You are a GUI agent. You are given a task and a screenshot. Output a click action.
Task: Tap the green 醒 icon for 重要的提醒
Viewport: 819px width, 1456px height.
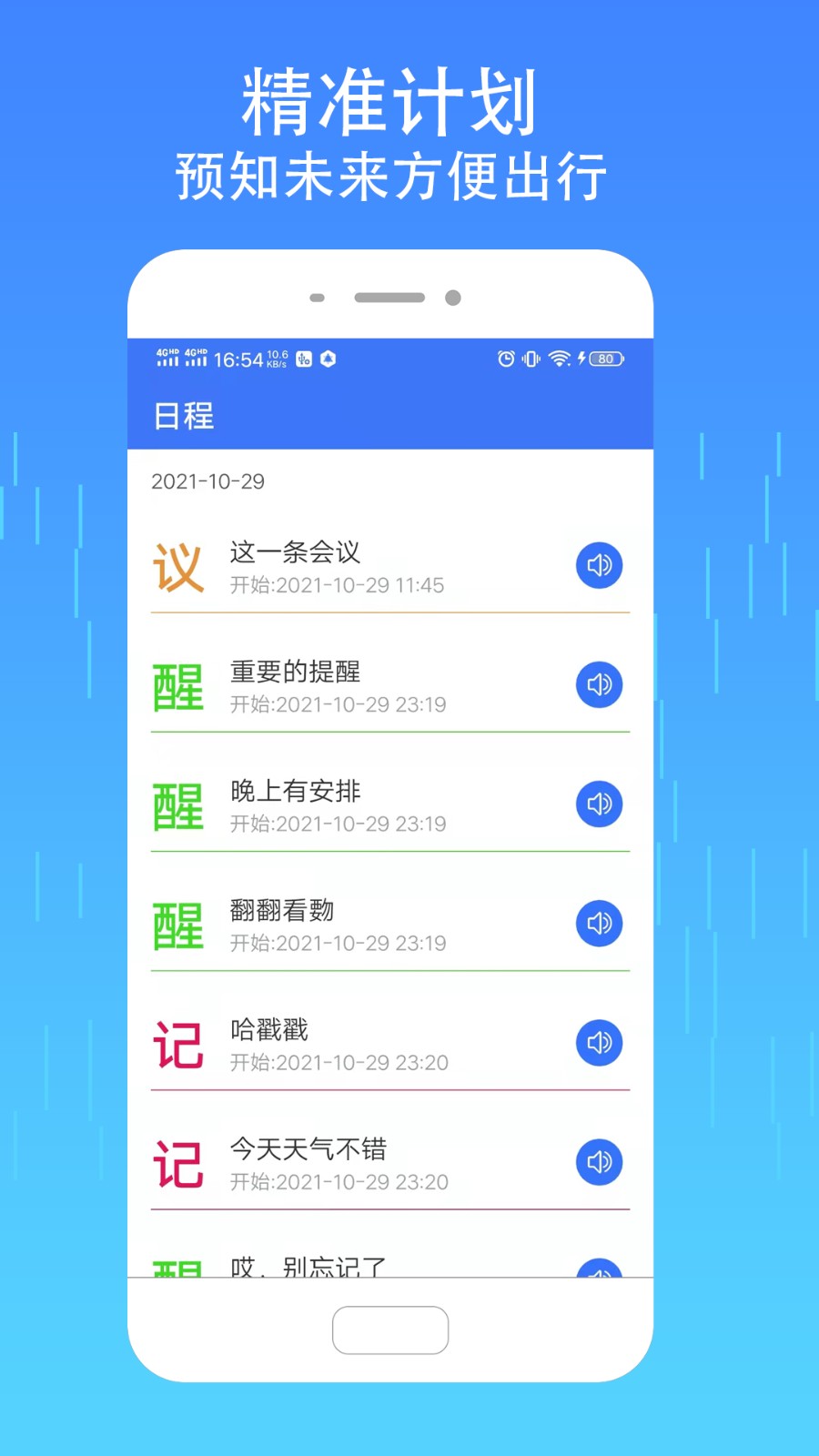coord(178,685)
